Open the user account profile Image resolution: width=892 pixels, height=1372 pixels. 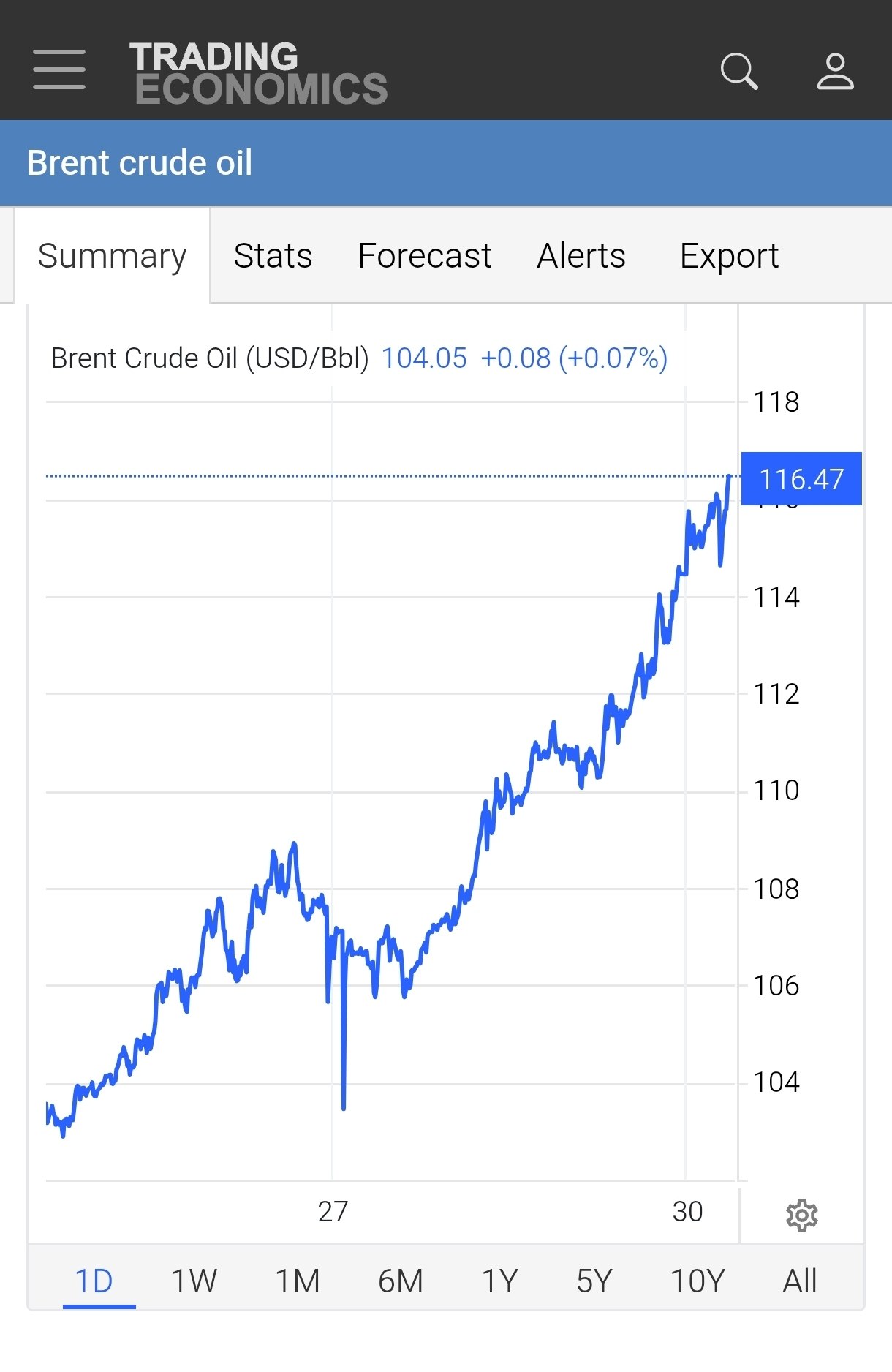coord(835,71)
